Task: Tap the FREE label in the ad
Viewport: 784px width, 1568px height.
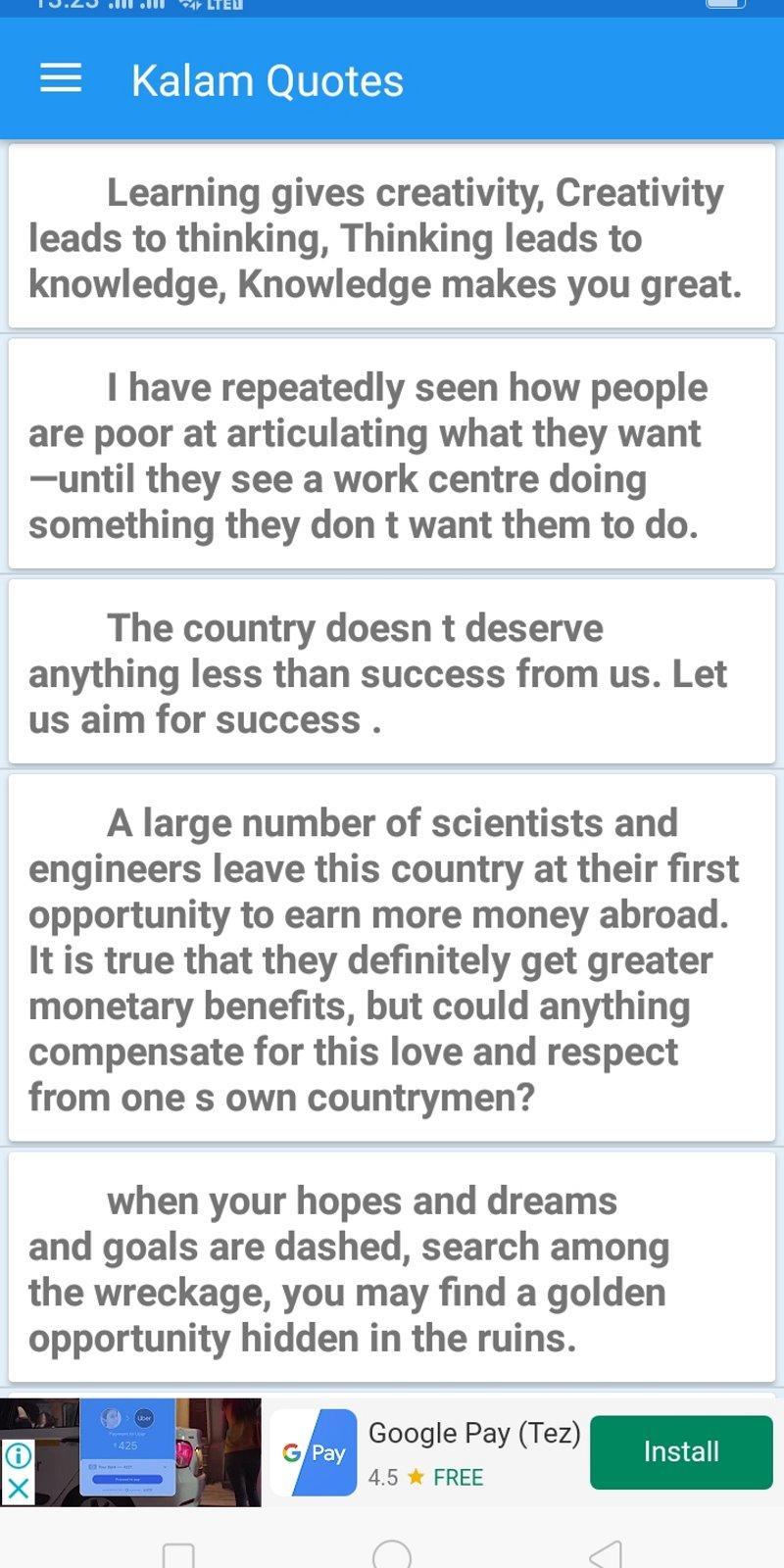Action: (x=459, y=1478)
